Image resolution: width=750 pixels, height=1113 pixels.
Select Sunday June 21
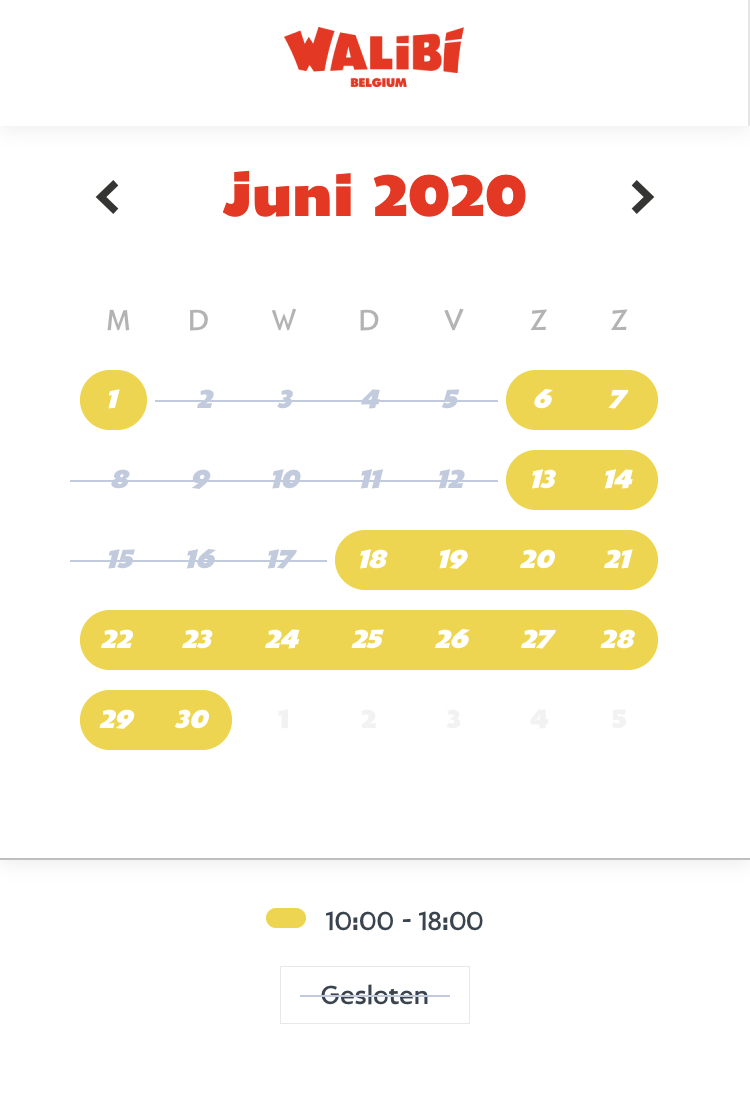pyautogui.click(x=618, y=560)
